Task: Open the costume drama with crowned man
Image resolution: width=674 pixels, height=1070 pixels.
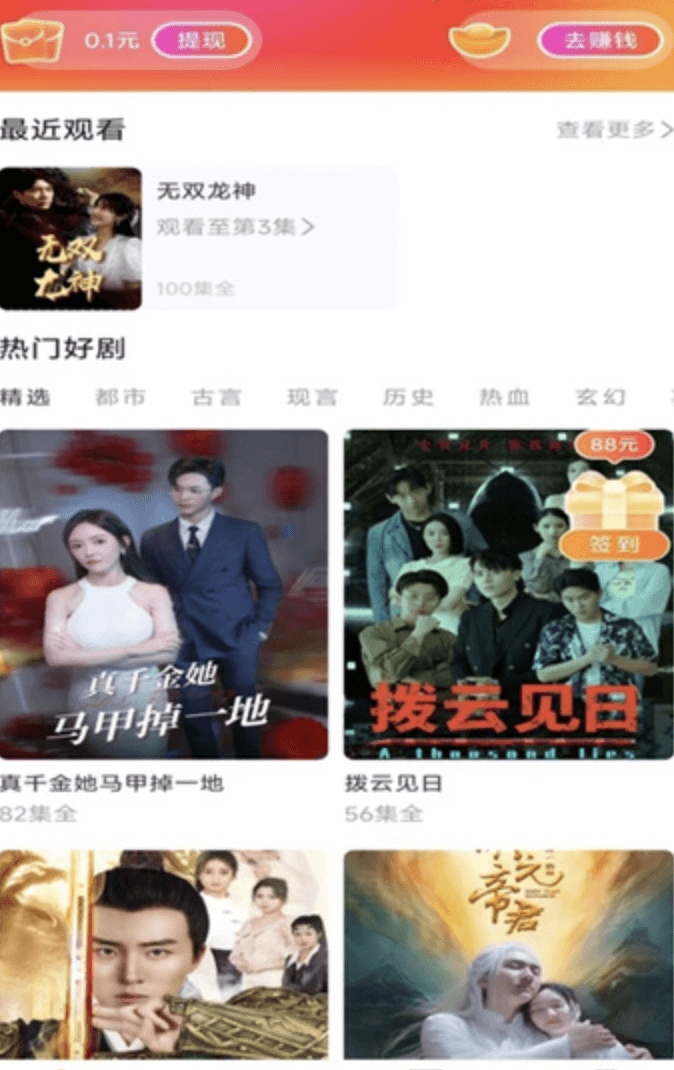Action: coord(164,955)
